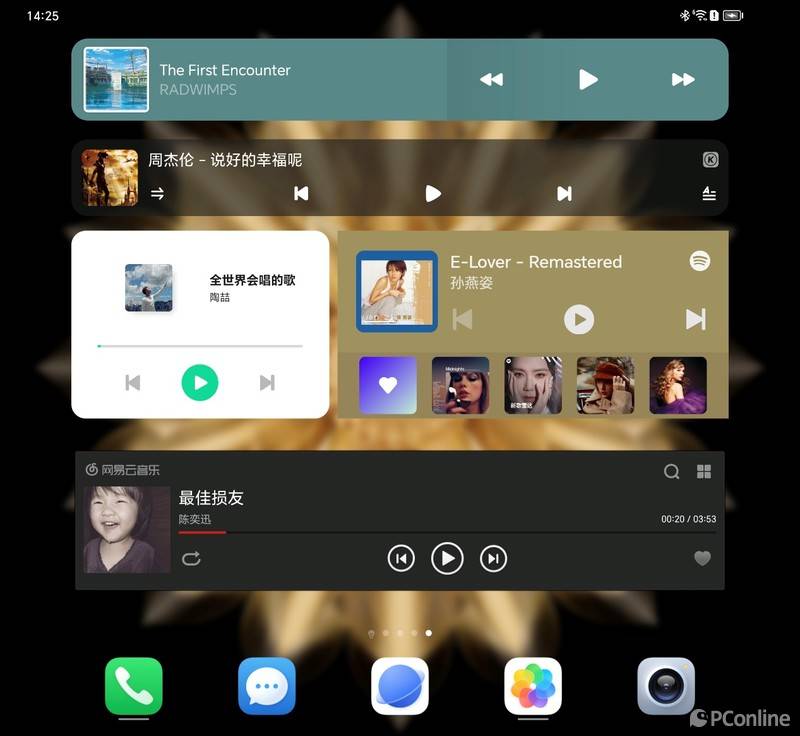800x736 pixels.
Task: Launch the Camera app
Action: [666, 686]
